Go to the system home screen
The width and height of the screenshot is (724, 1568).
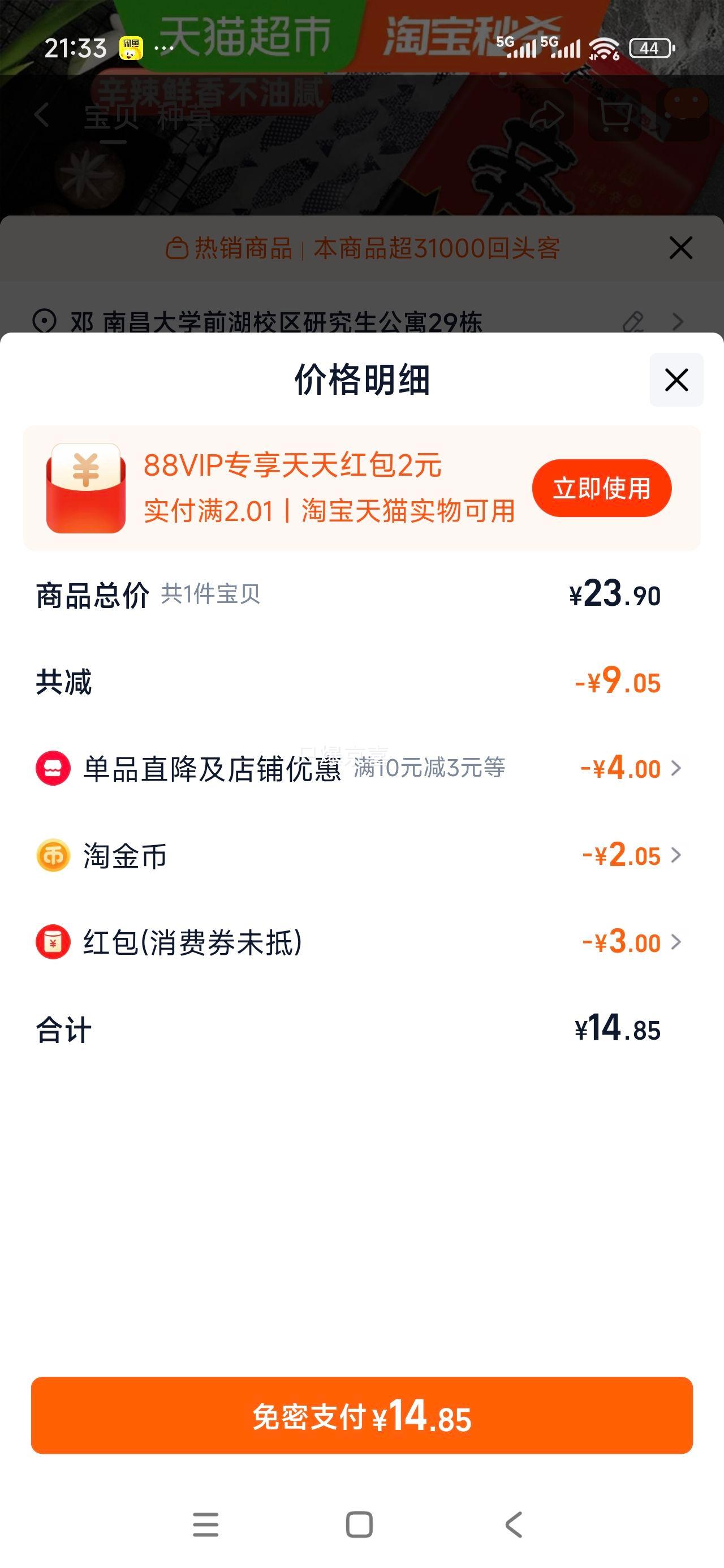(x=359, y=1524)
